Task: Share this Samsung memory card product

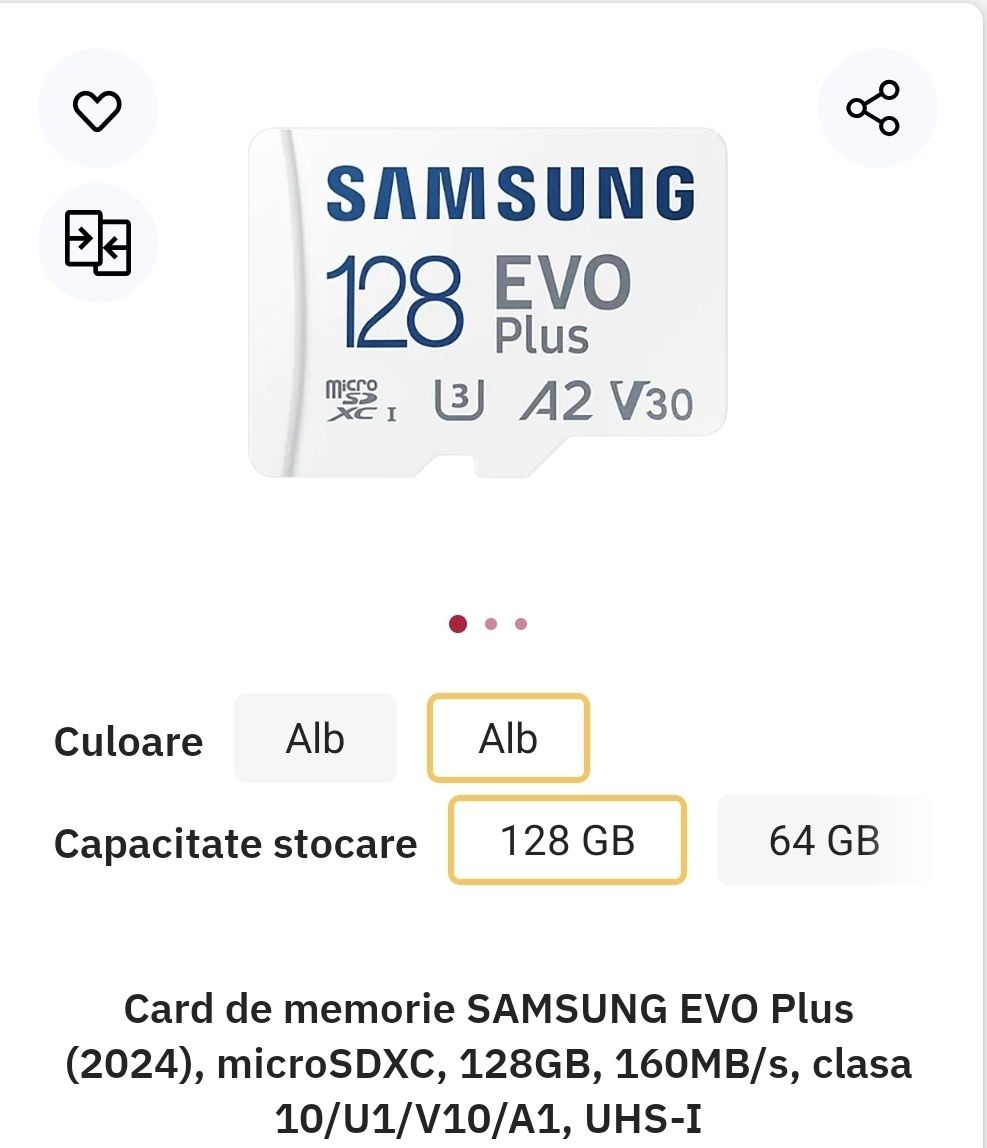Action: 876,108
